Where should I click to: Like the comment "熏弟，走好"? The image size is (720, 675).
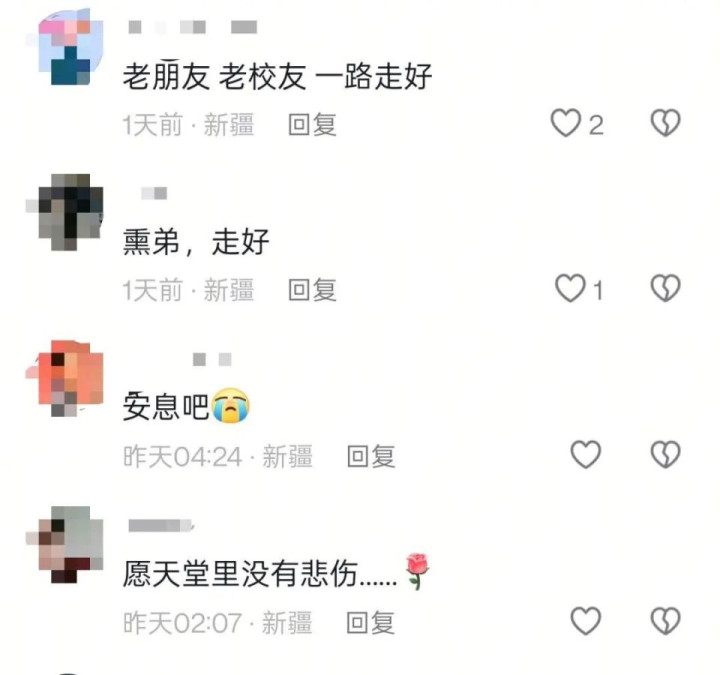pos(569,290)
